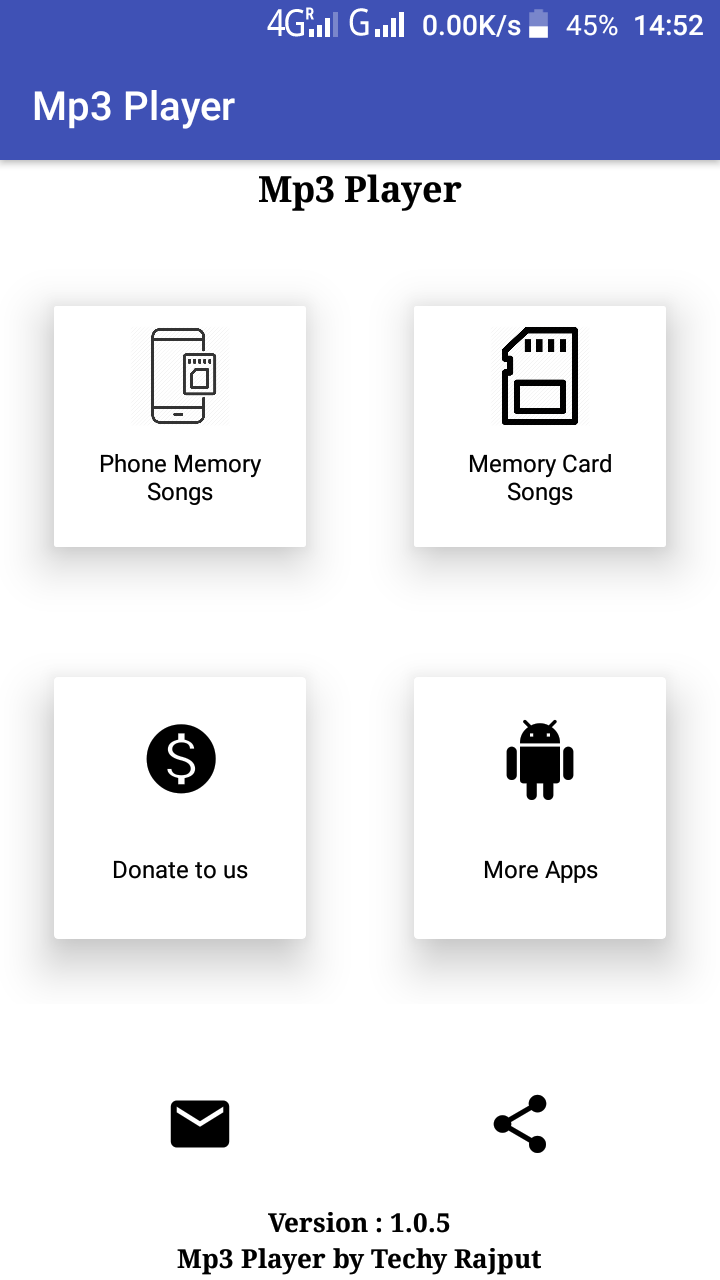Tap the Version 1.0.5 label

[x=359, y=1222]
